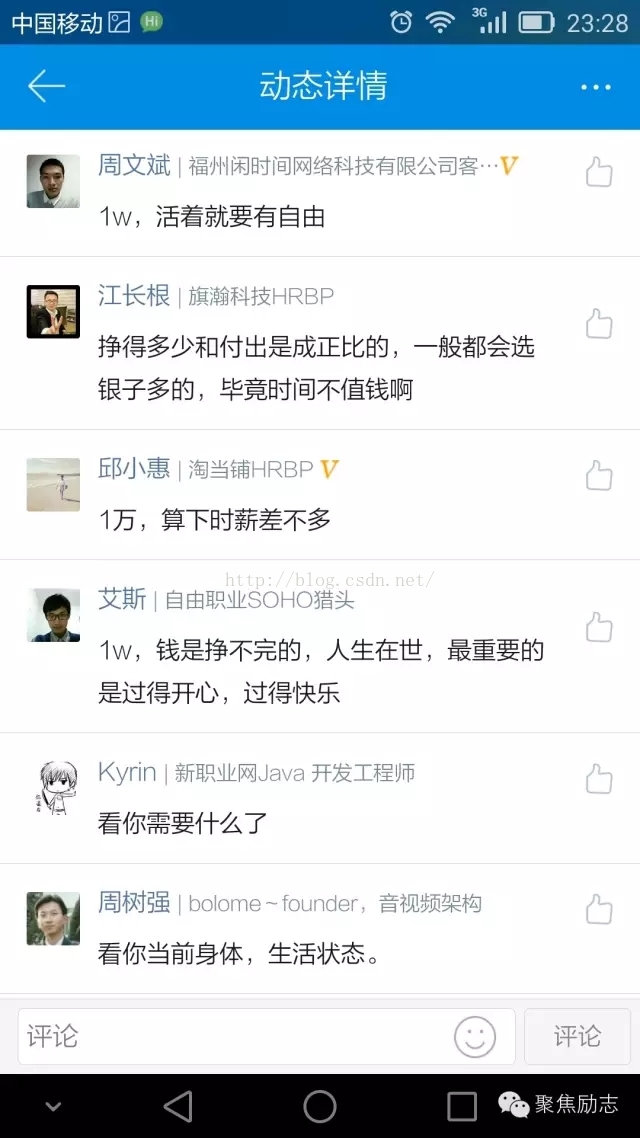Viewport: 640px width, 1138px height.
Task: Like 艾斯's comment
Action: coord(598,628)
